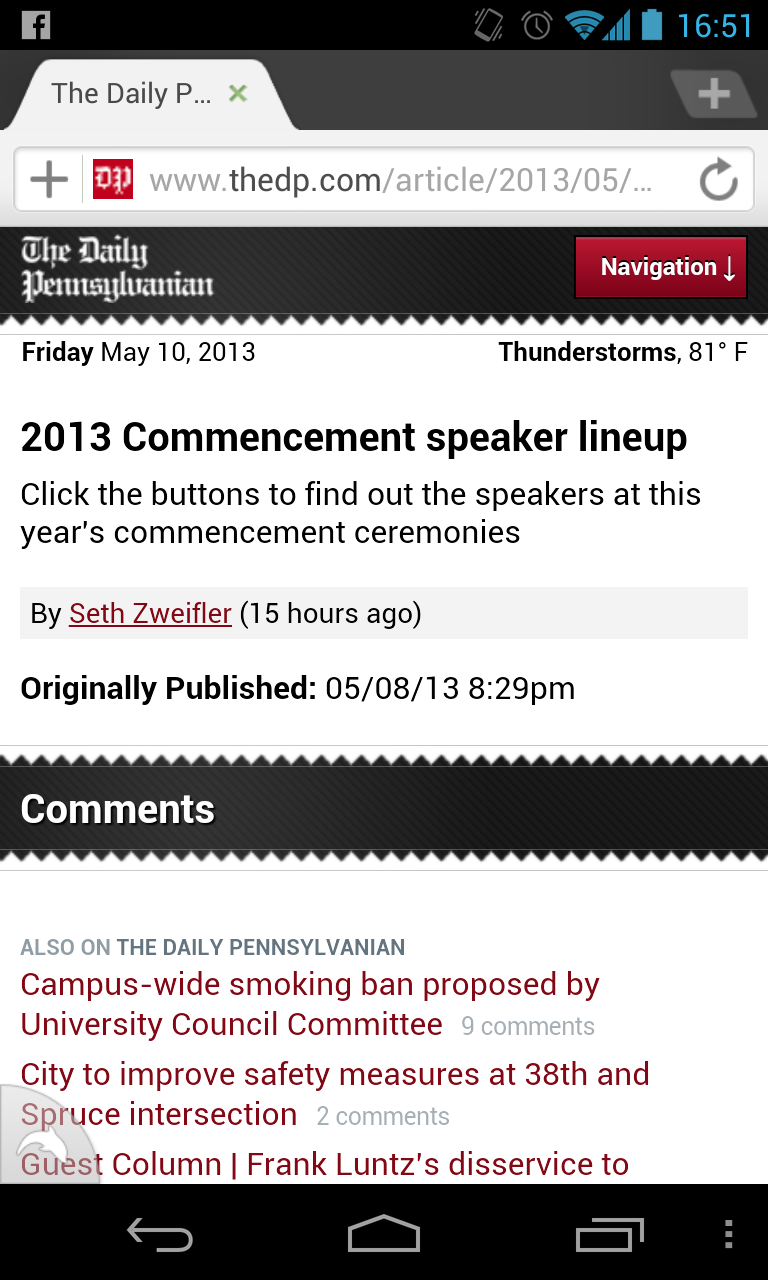Open author Seth Zweifler's page
This screenshot has width=768, height=1280.
[x=150, y=613]
